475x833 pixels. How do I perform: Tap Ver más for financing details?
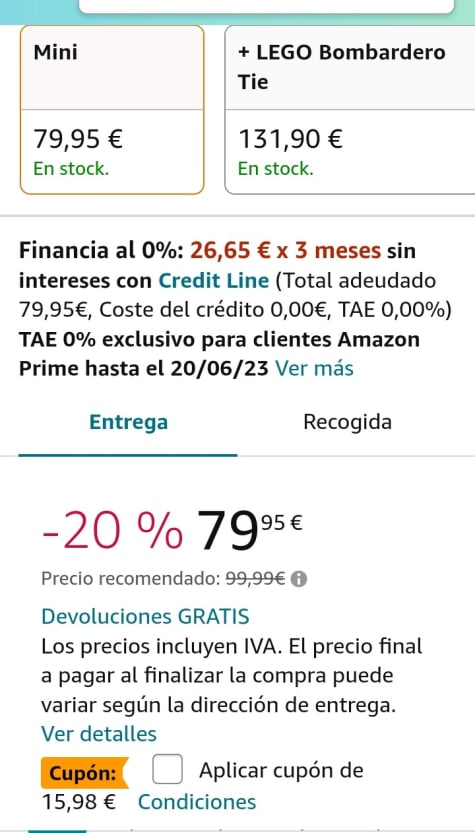click(314, 368)
